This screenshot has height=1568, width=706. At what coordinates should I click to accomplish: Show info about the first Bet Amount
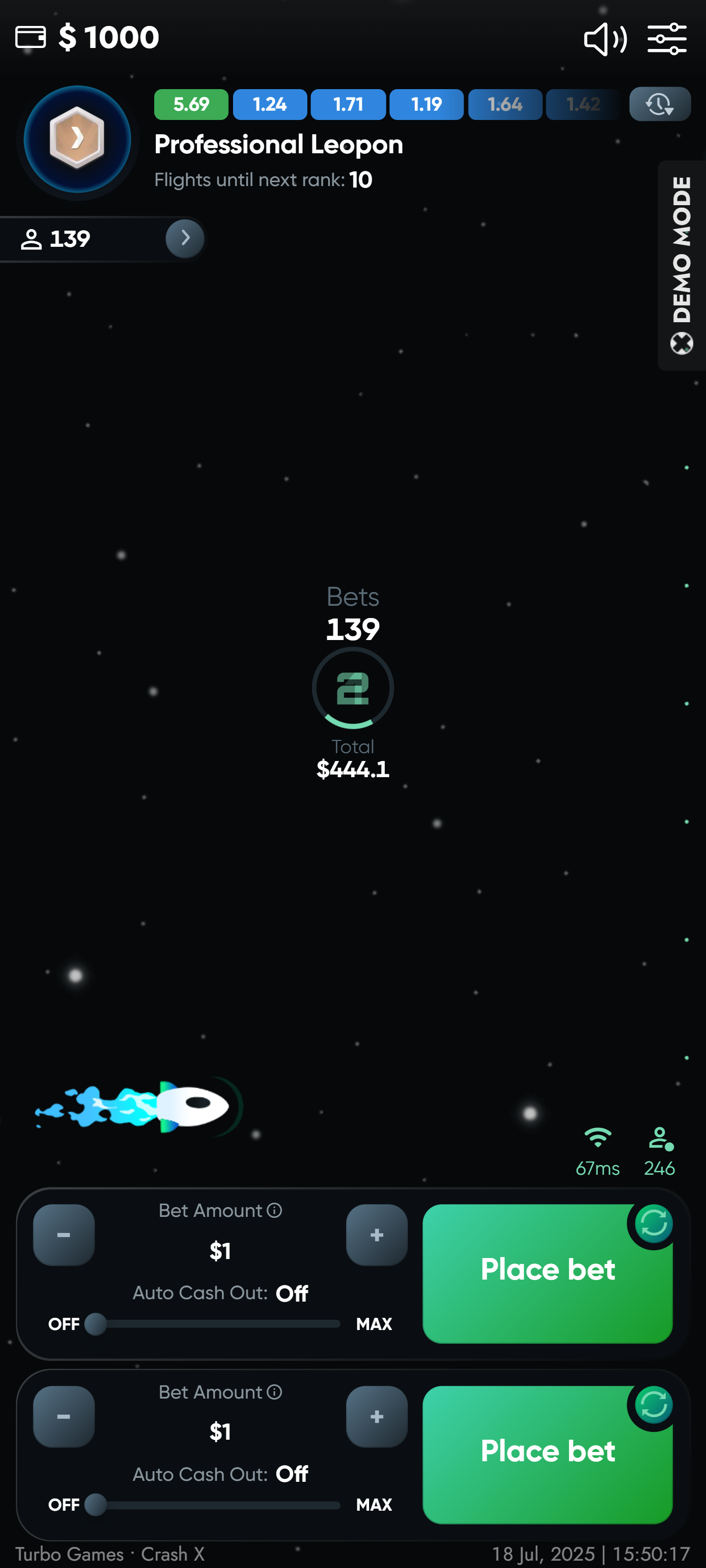(x=275, y=1210)
